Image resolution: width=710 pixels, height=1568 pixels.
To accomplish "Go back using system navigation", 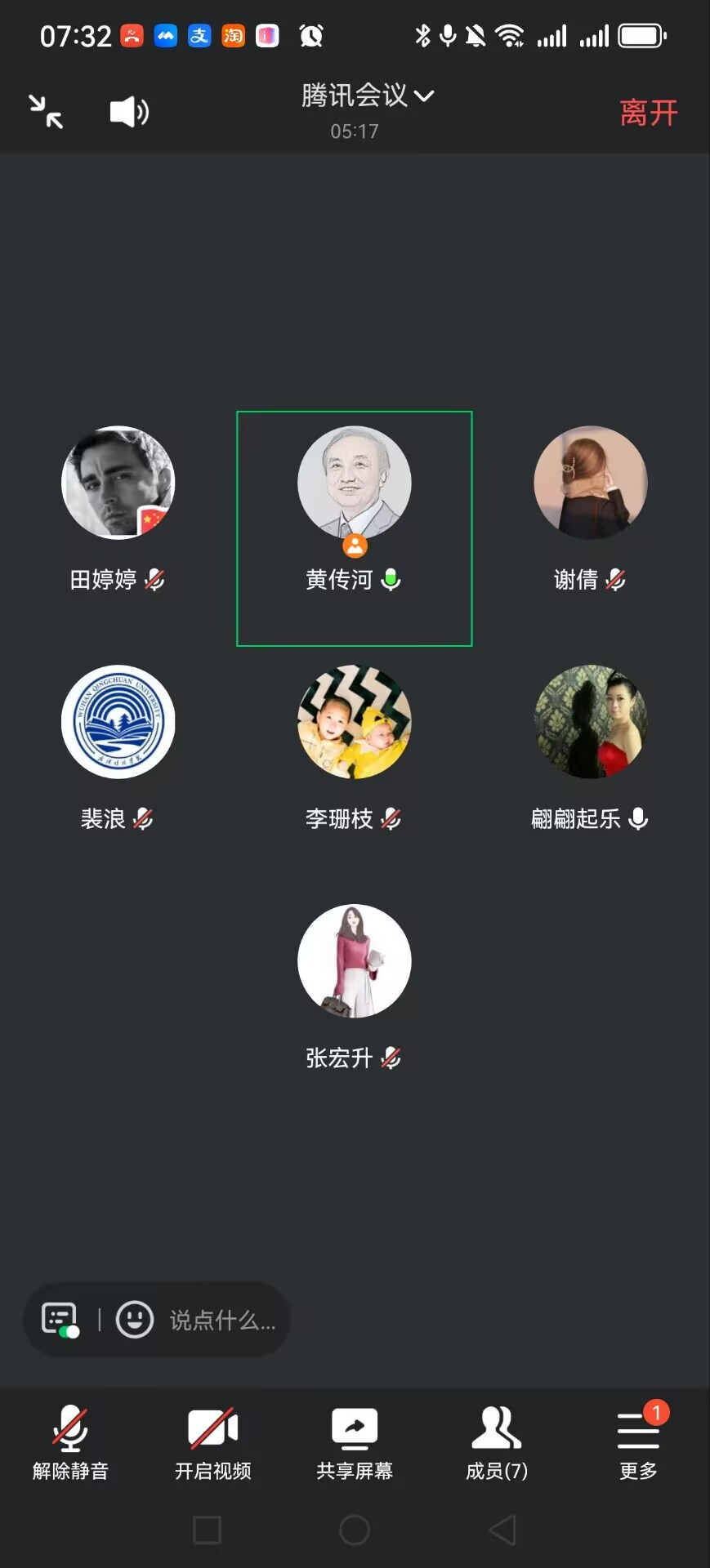I will (x=502, y=1530).
